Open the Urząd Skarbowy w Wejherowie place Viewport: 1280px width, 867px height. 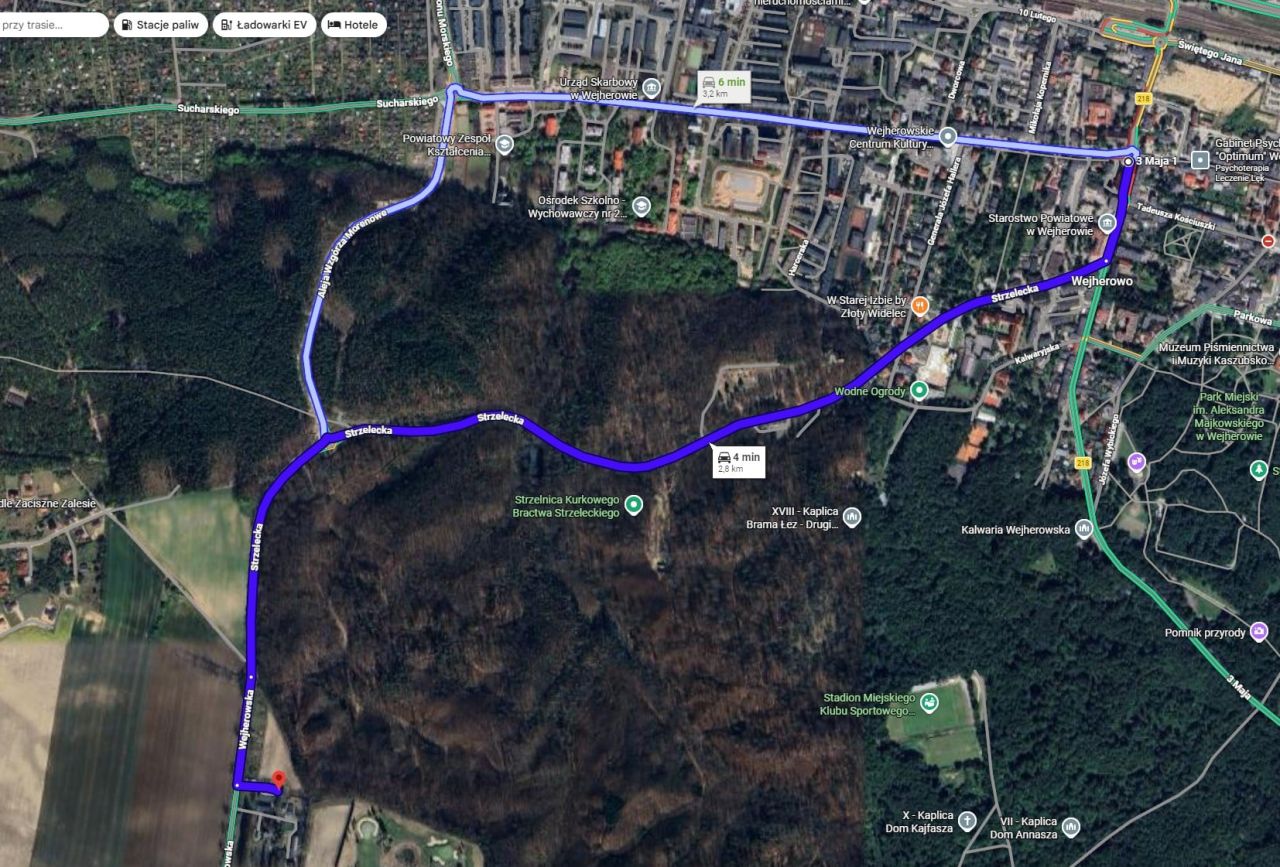651,88
